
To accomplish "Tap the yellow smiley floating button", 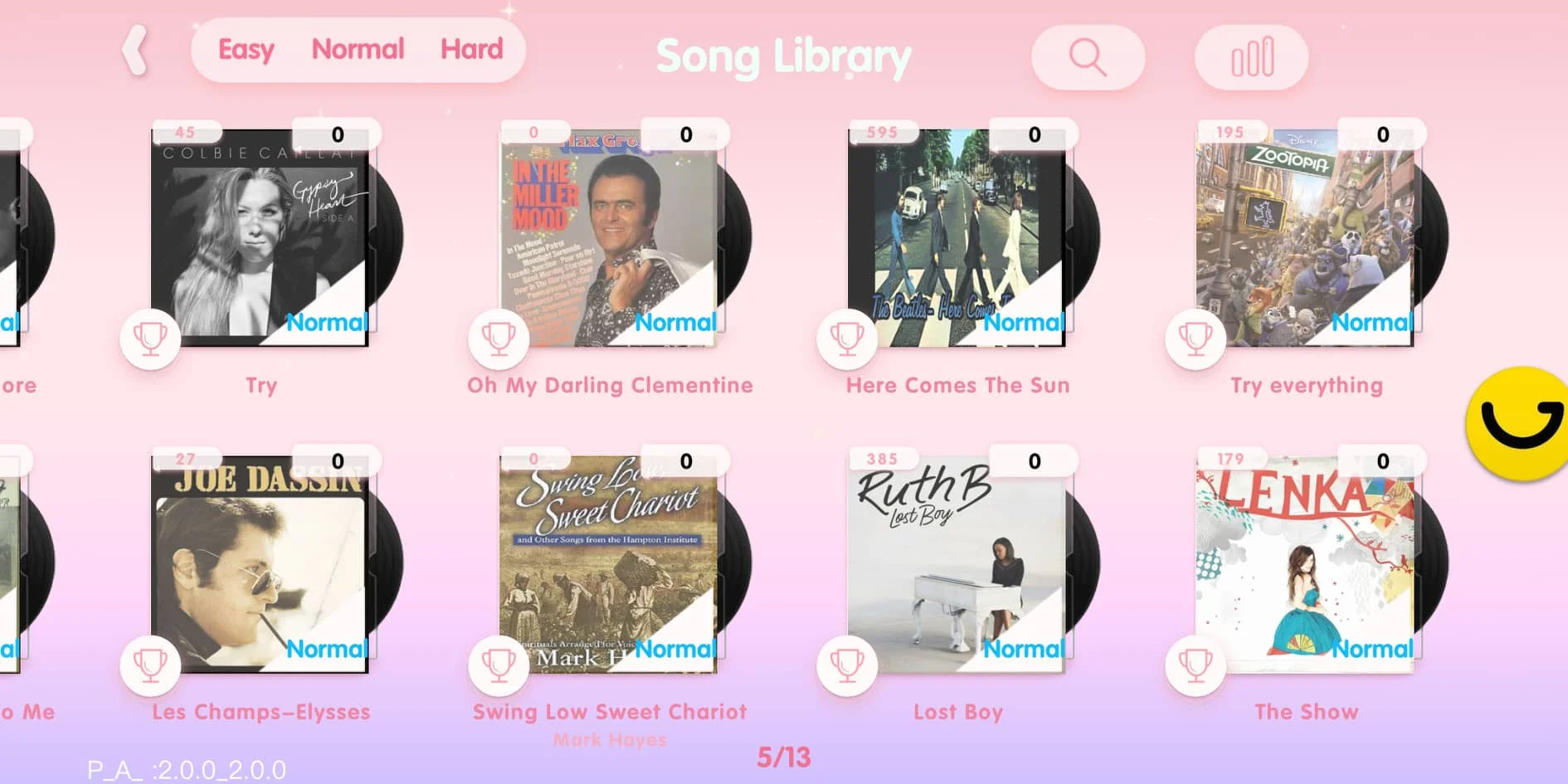I will pos(1518,423).
